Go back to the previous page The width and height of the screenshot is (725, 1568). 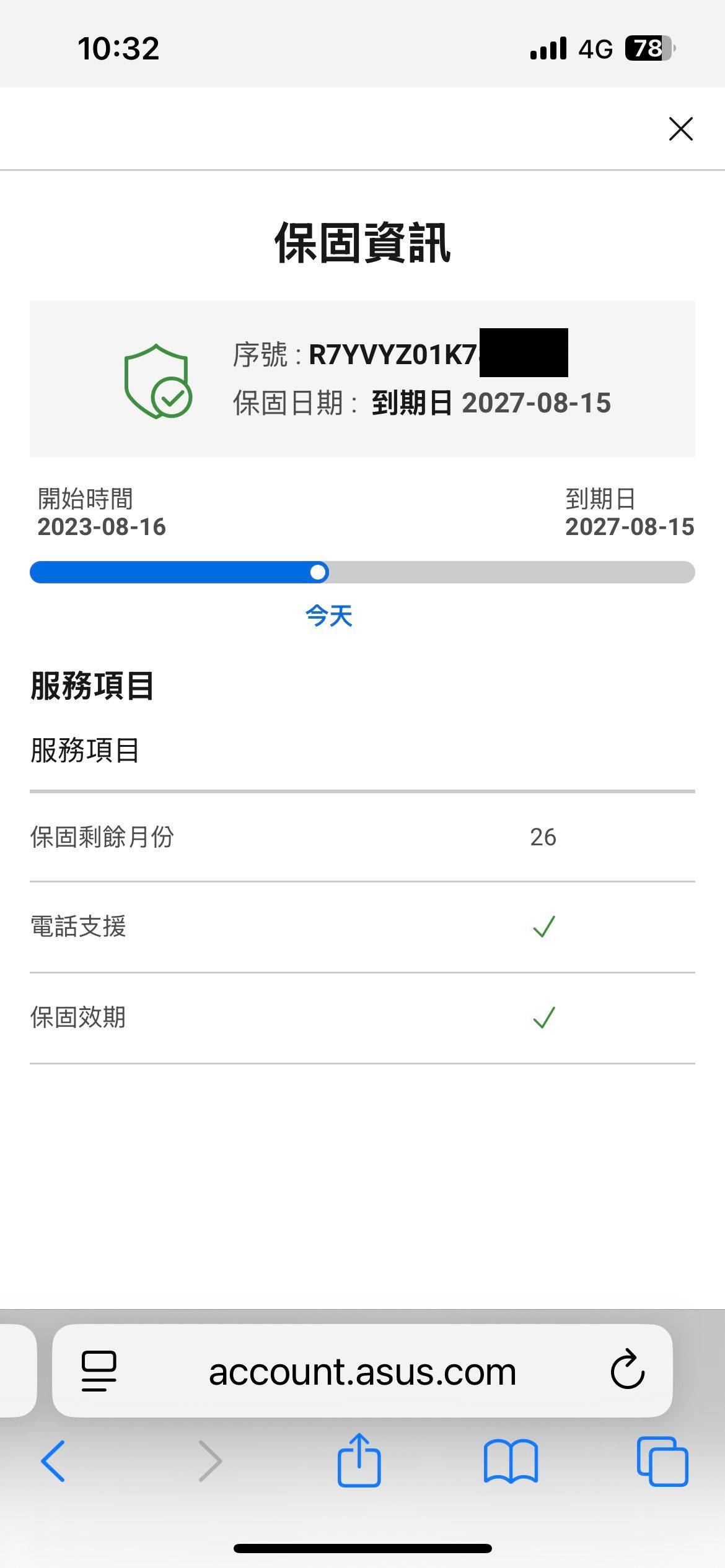tap(53, 1461)
